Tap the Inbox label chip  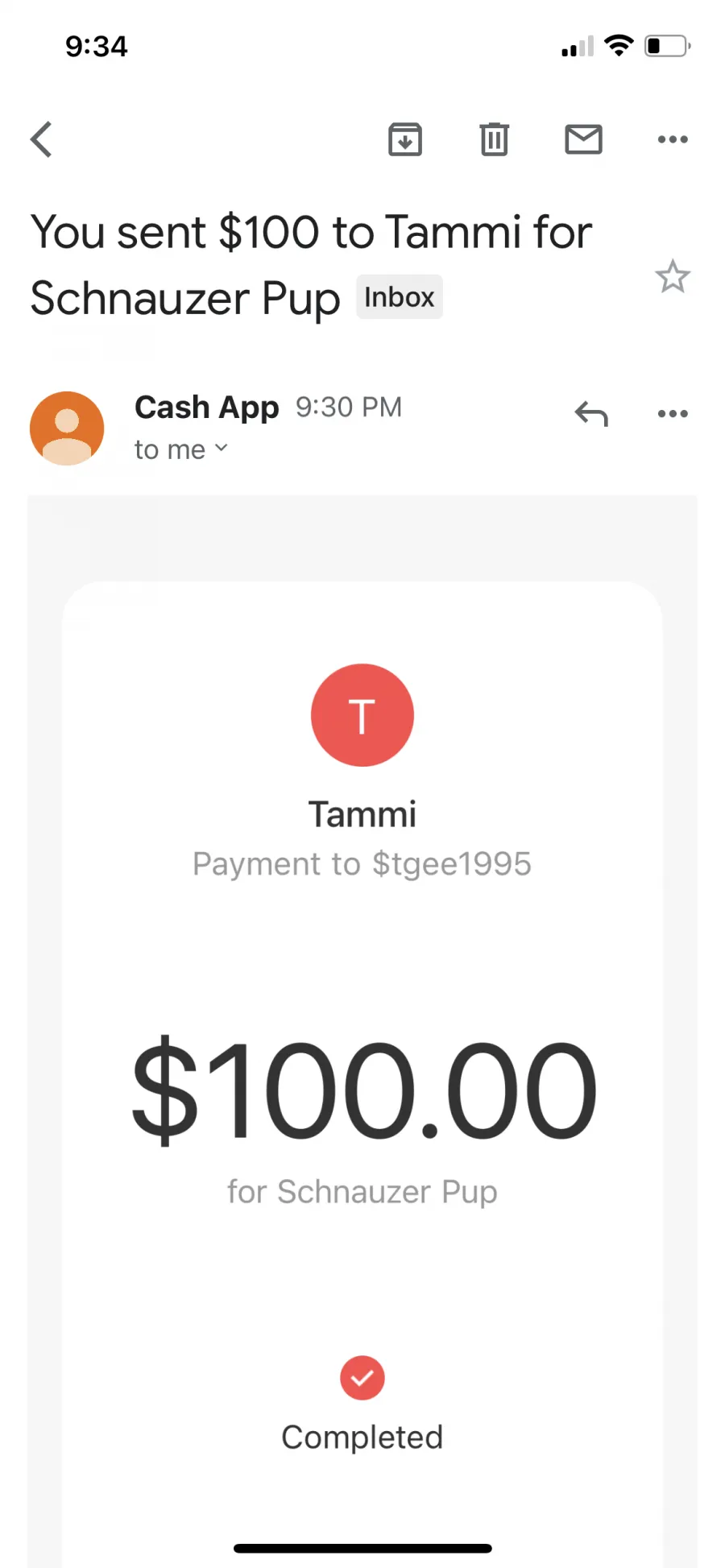(x=400, y=297)
